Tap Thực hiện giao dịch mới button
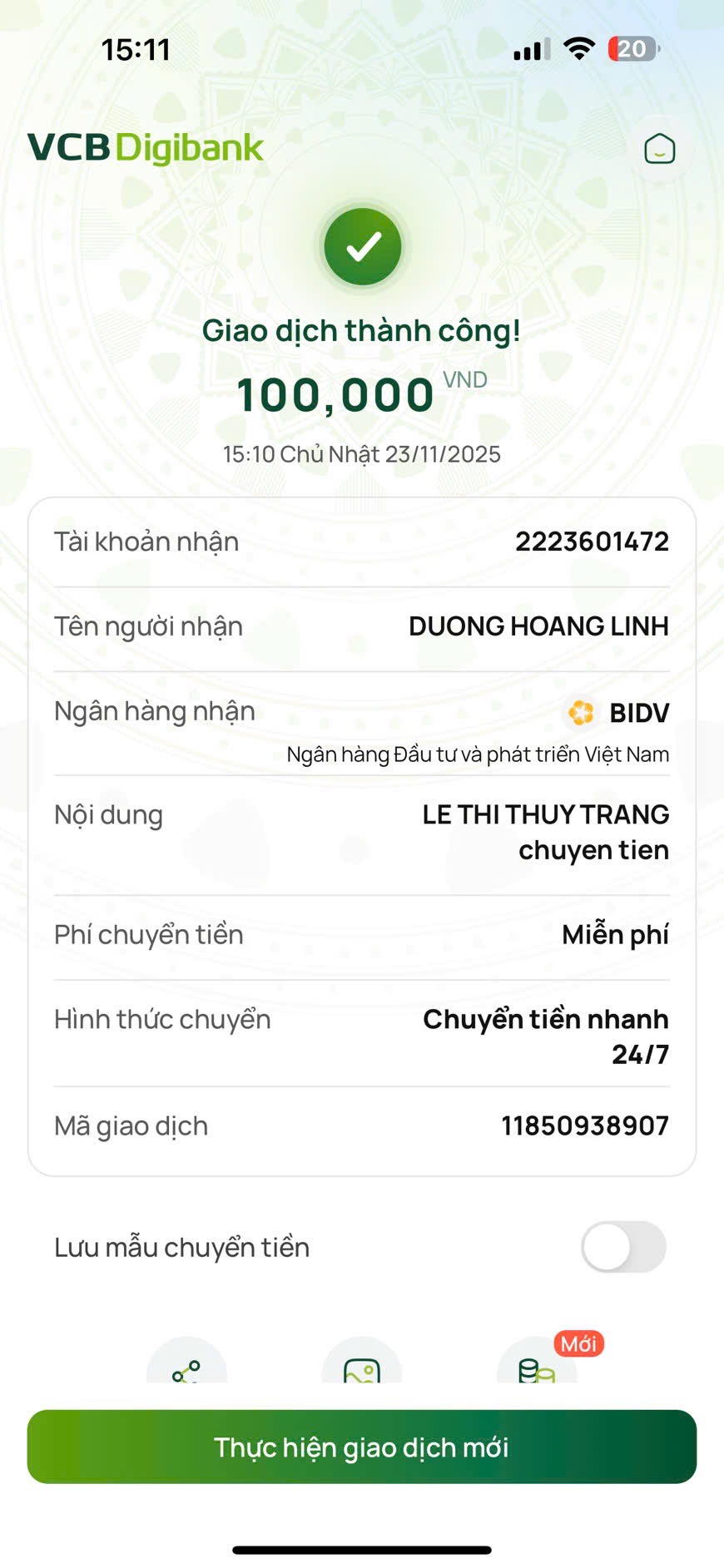The image size is (724, 1568). pyautogui.click(x=362, y=1447)
